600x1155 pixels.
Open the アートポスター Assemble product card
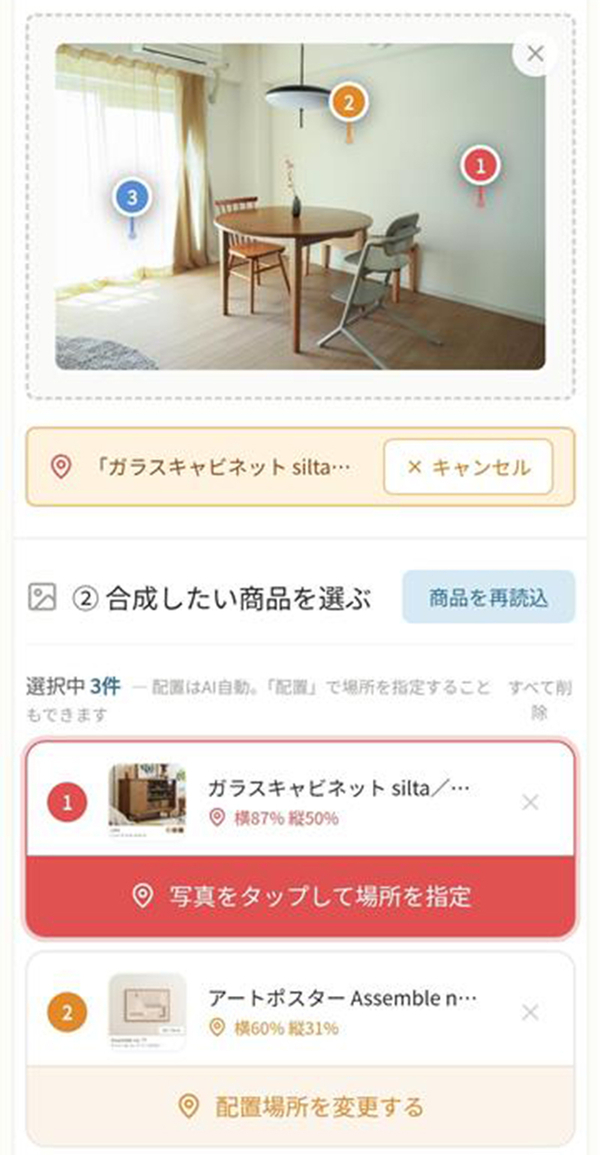click(340, 1011)
